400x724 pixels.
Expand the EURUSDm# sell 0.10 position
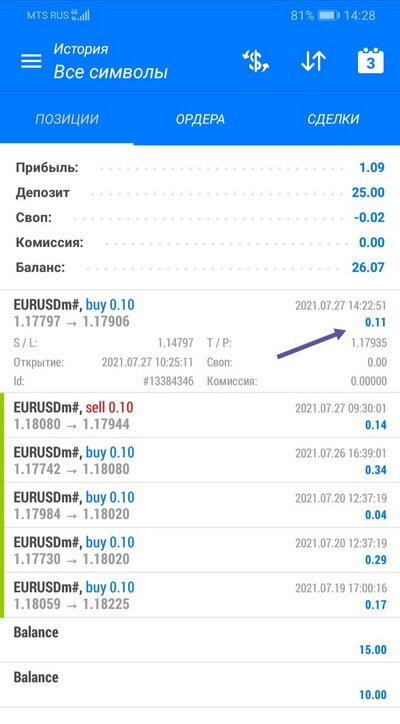click(200, 415)
